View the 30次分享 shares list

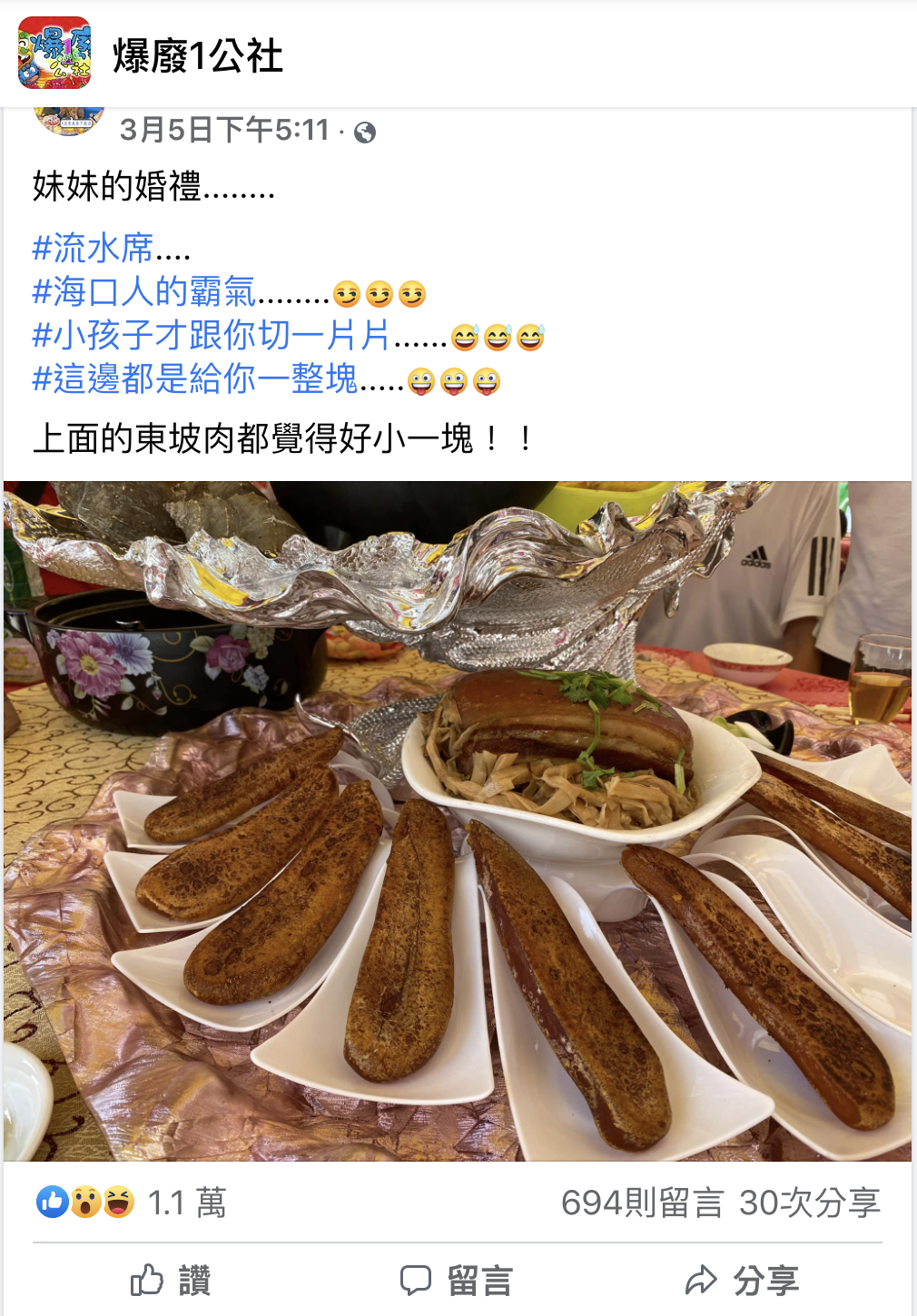[x=810, y=1203]
